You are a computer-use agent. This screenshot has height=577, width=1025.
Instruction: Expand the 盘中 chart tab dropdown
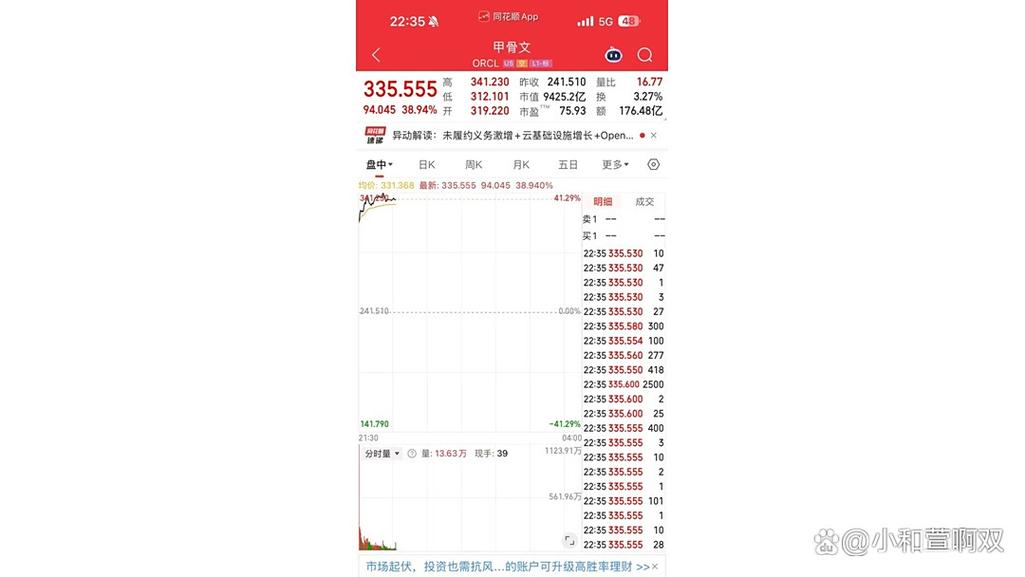click(x=379, y=165)
